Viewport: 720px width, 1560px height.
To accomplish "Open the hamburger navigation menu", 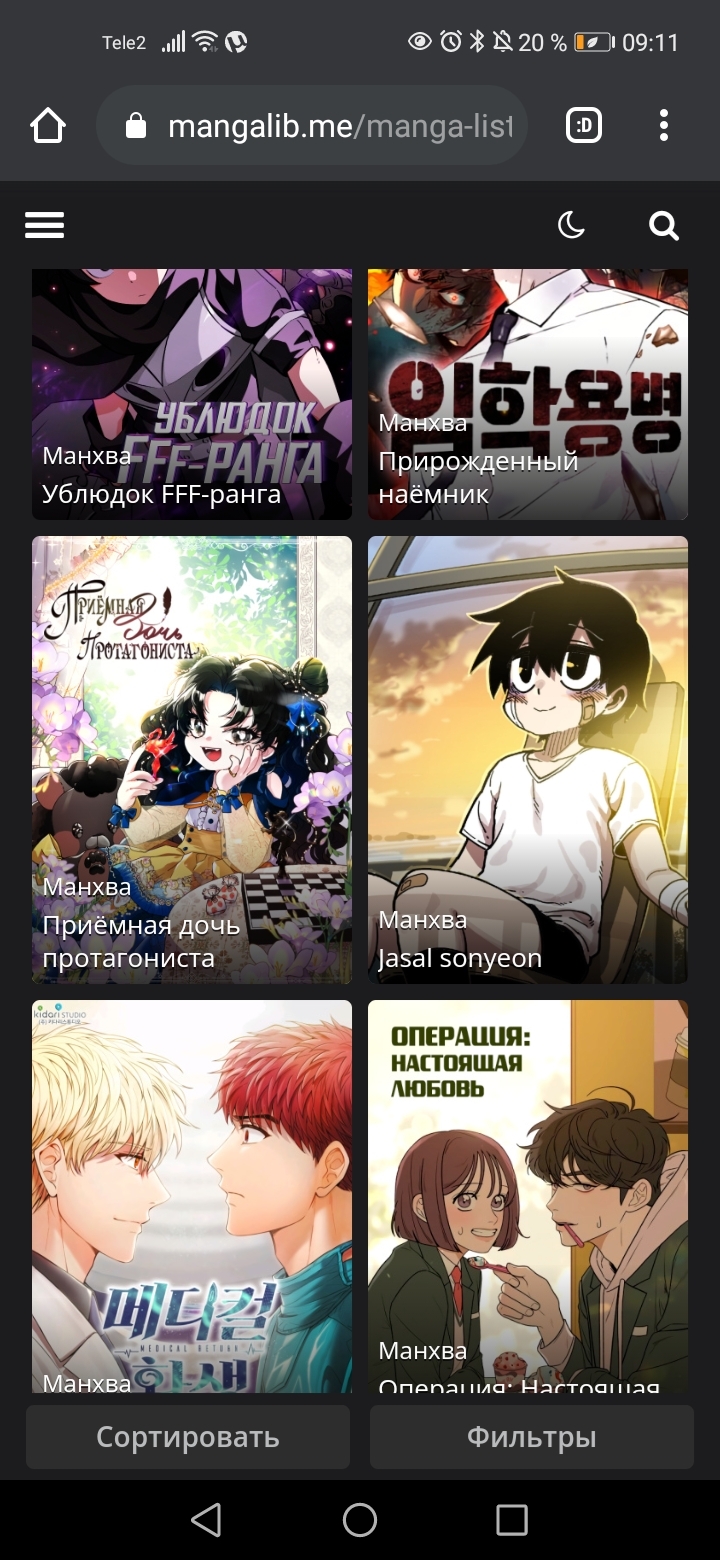I will click(x=45, y=226).
